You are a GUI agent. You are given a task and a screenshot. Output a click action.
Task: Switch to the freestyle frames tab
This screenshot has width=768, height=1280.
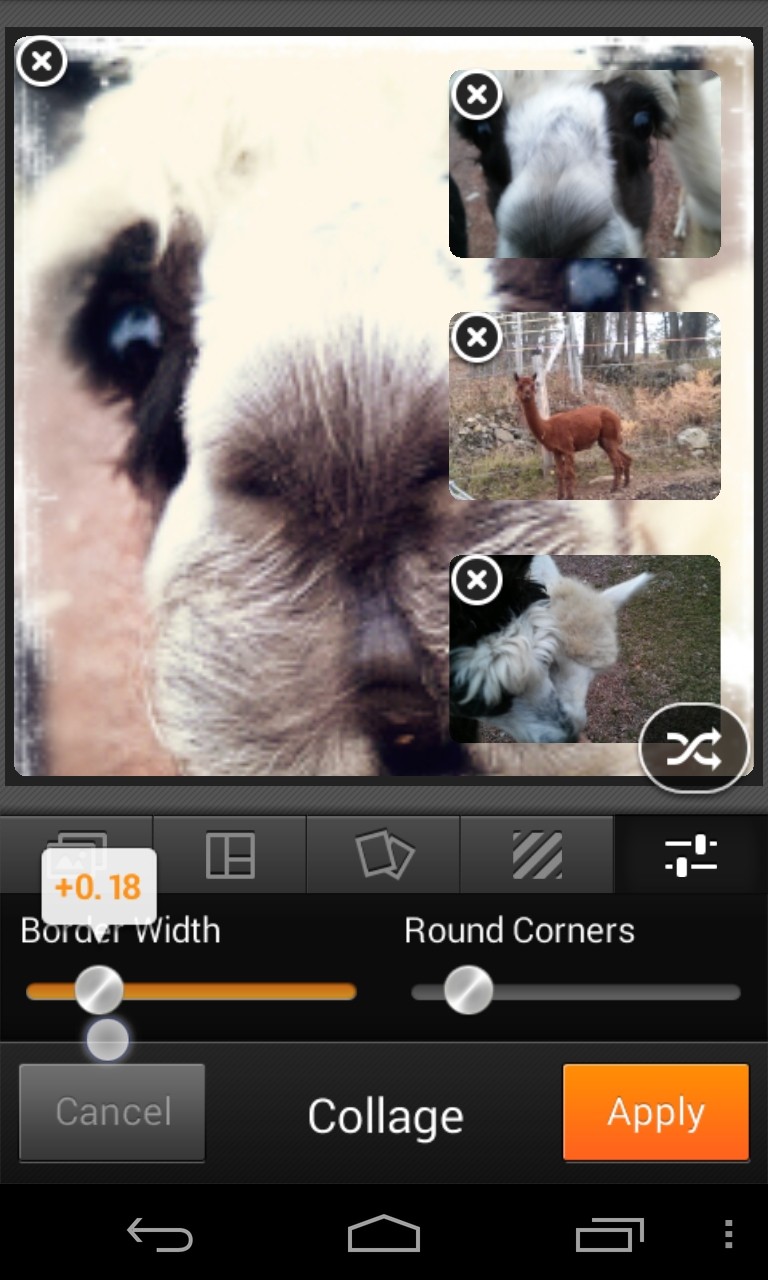tap(384, 856)
